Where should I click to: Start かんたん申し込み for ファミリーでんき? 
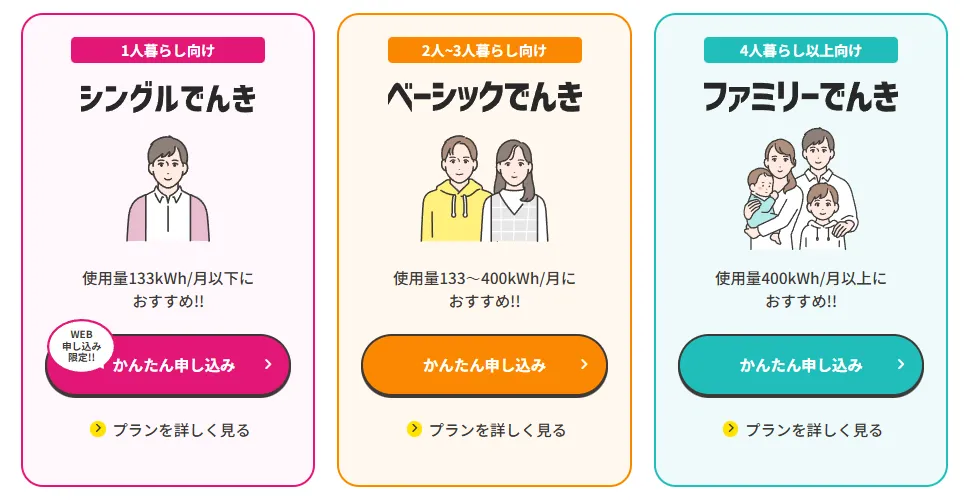click(801, 365)
